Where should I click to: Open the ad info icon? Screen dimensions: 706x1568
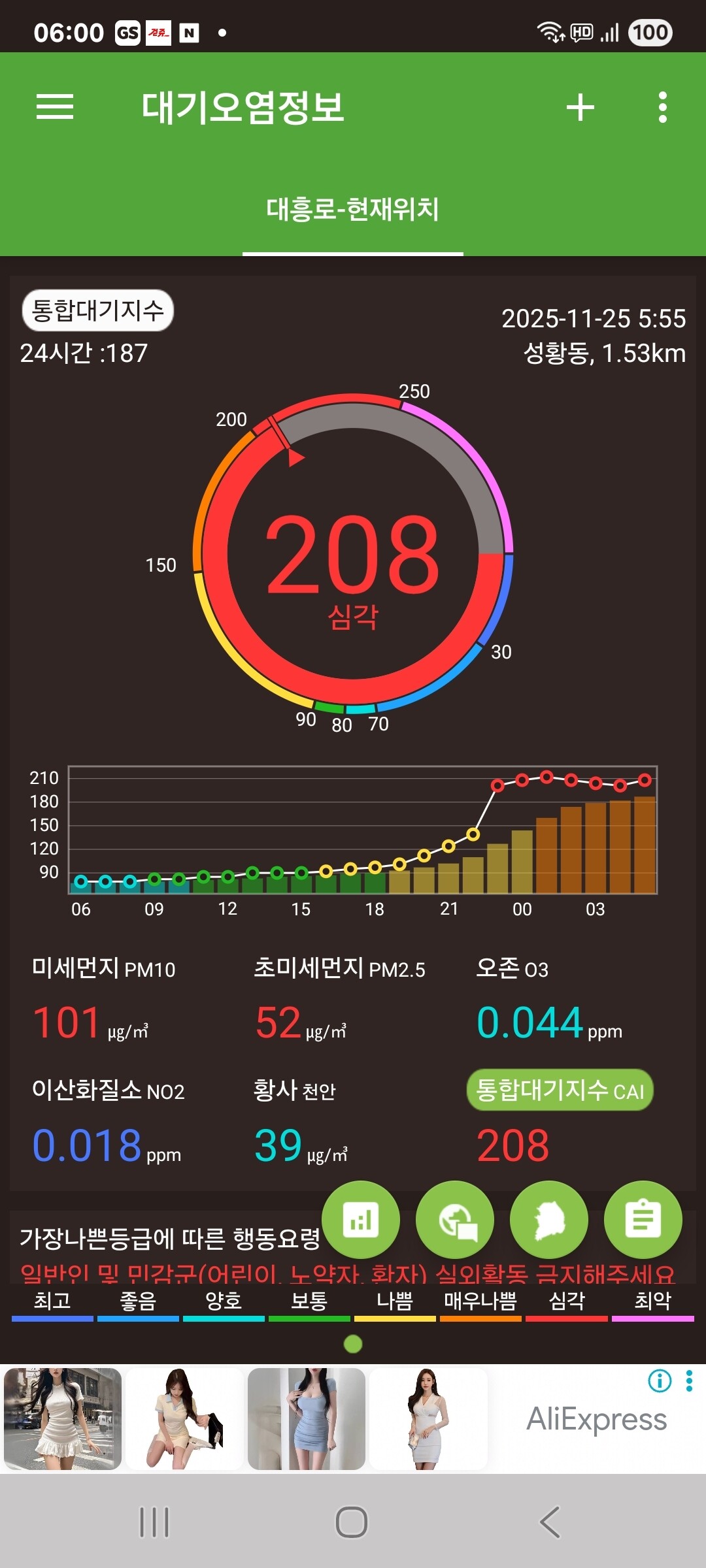point(660,1381)
